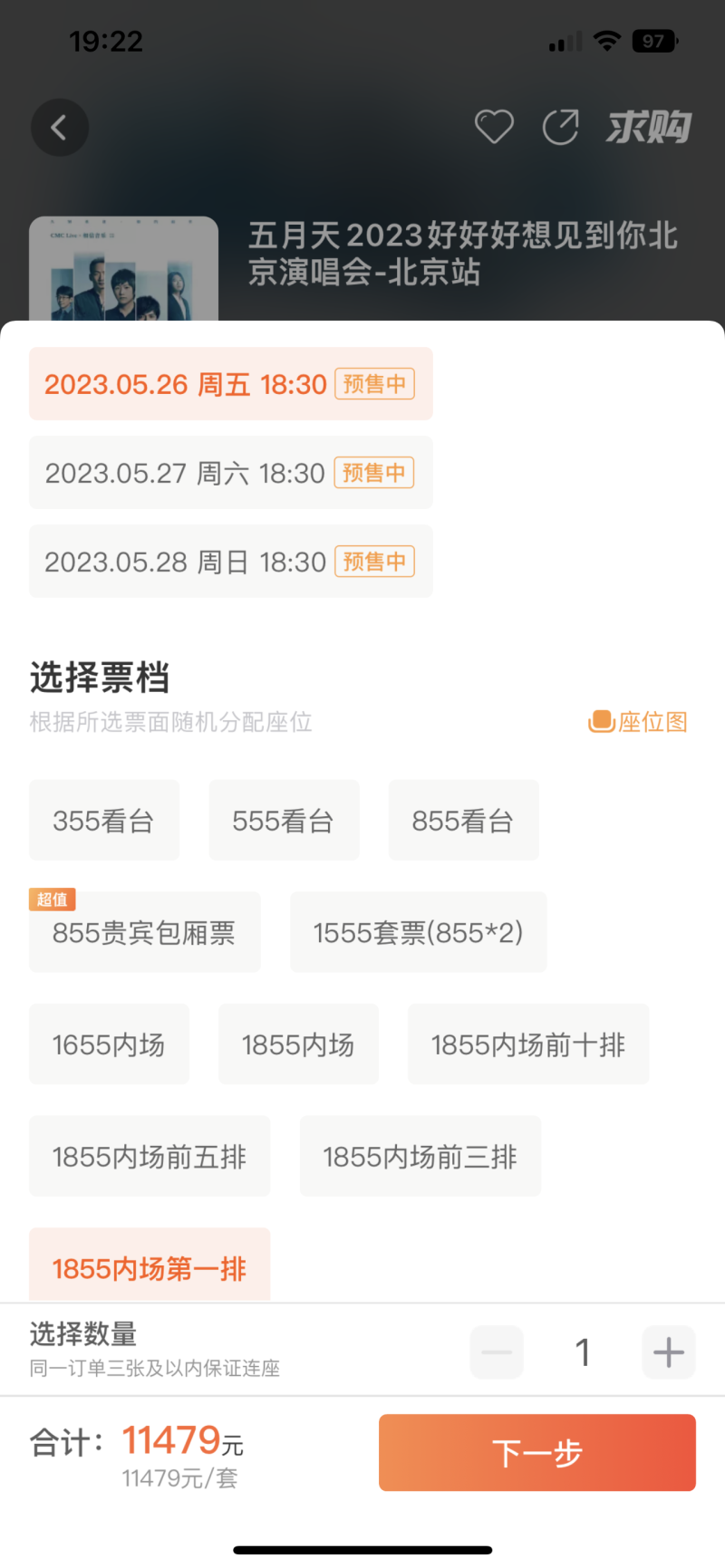Choose the 2023.05.27 周六 18:30 session
Viewport: 725px width, 1568px height.
point(230,473)
